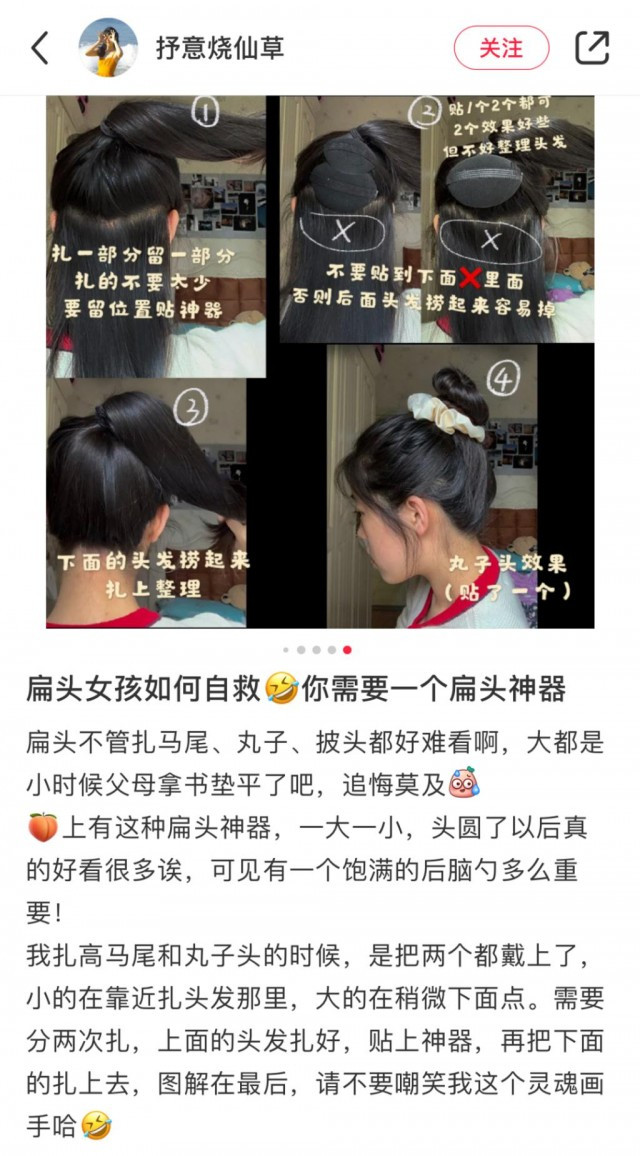Go back with the top-left arrow
Image resolution: width=640 pixels, height=1156 pixels.
click(x=40, y=48)
